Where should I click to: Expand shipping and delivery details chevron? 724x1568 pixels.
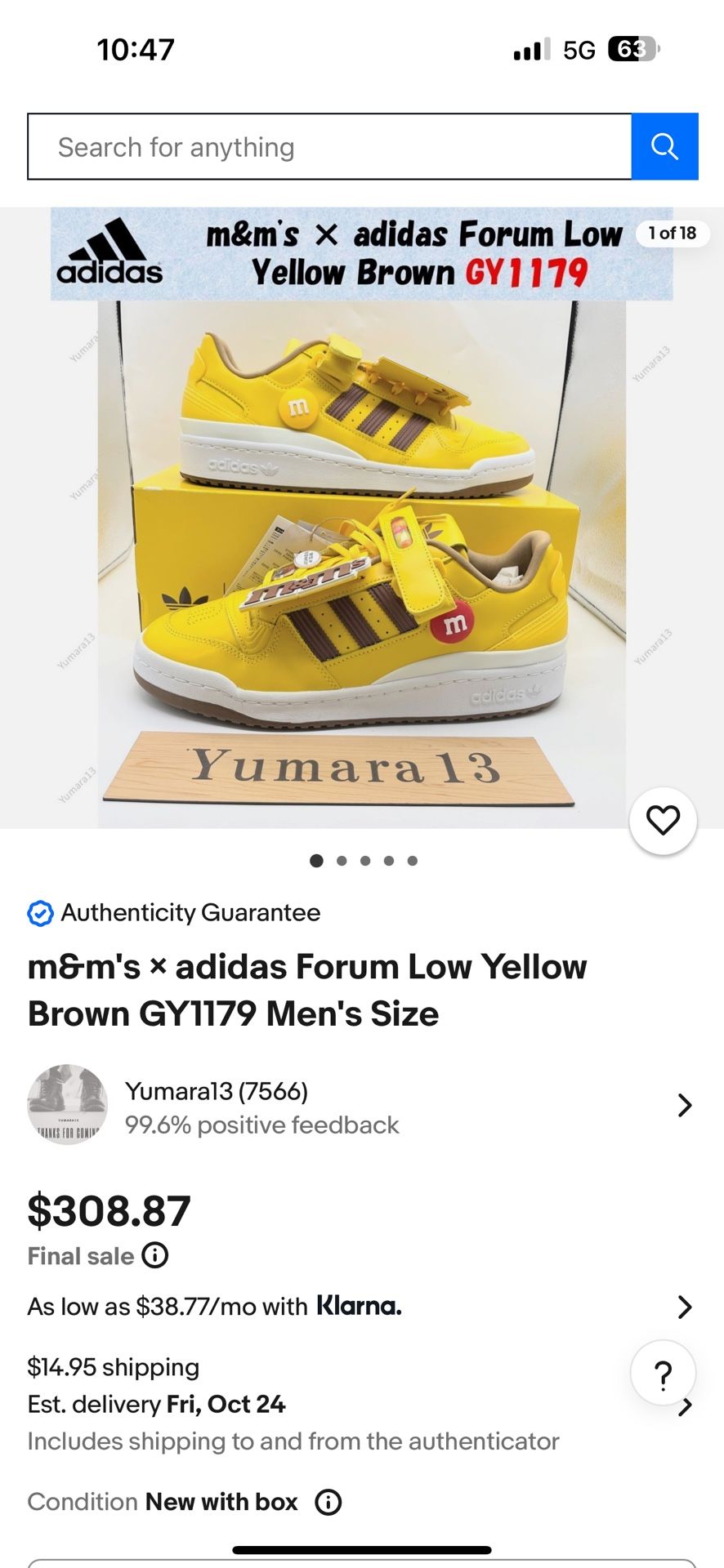pos(684,1405)
